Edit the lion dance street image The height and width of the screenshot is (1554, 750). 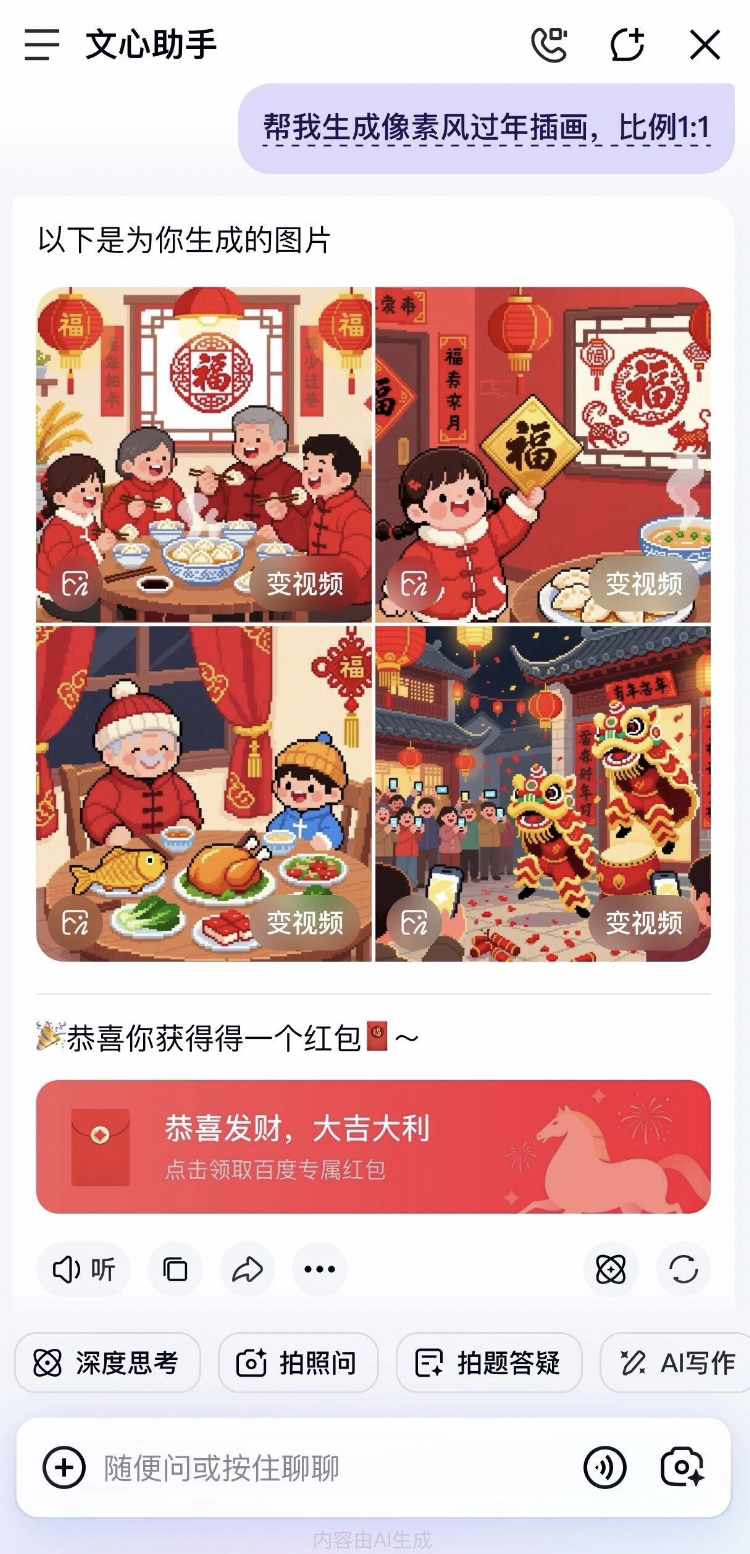pyautogui.click(x=414, y=922)
